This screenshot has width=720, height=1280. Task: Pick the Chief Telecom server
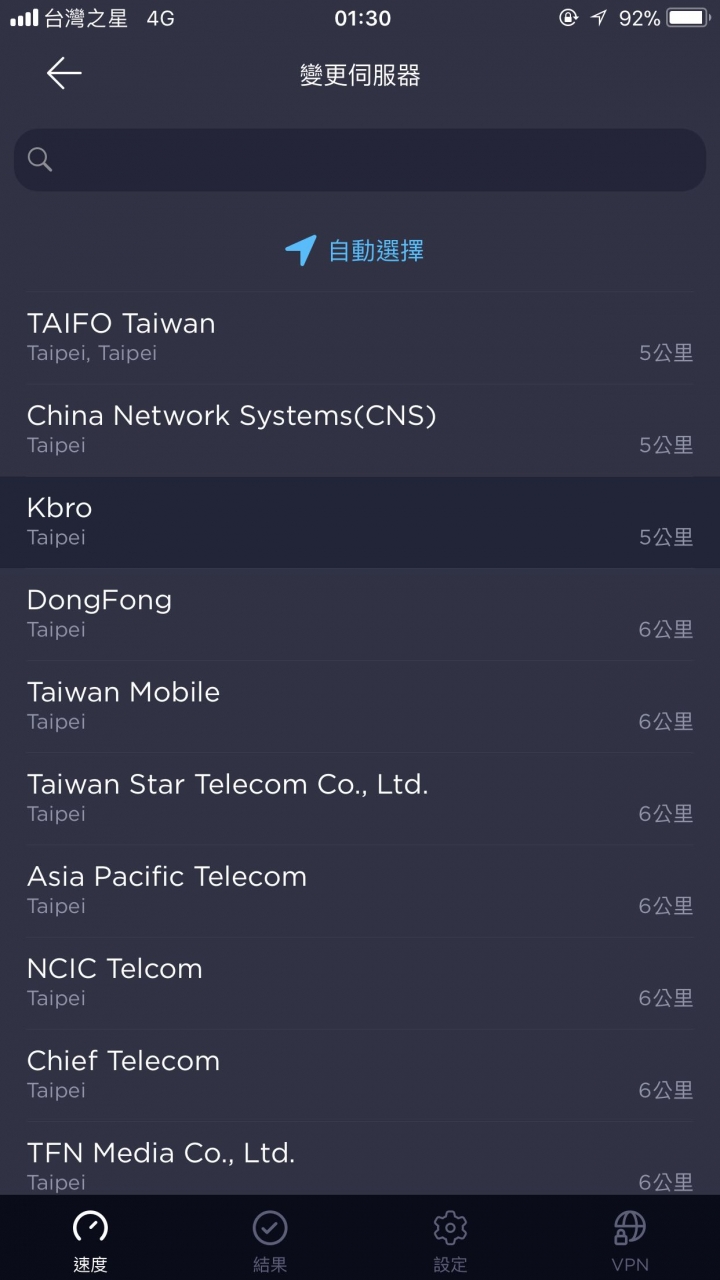[360, 1074]
